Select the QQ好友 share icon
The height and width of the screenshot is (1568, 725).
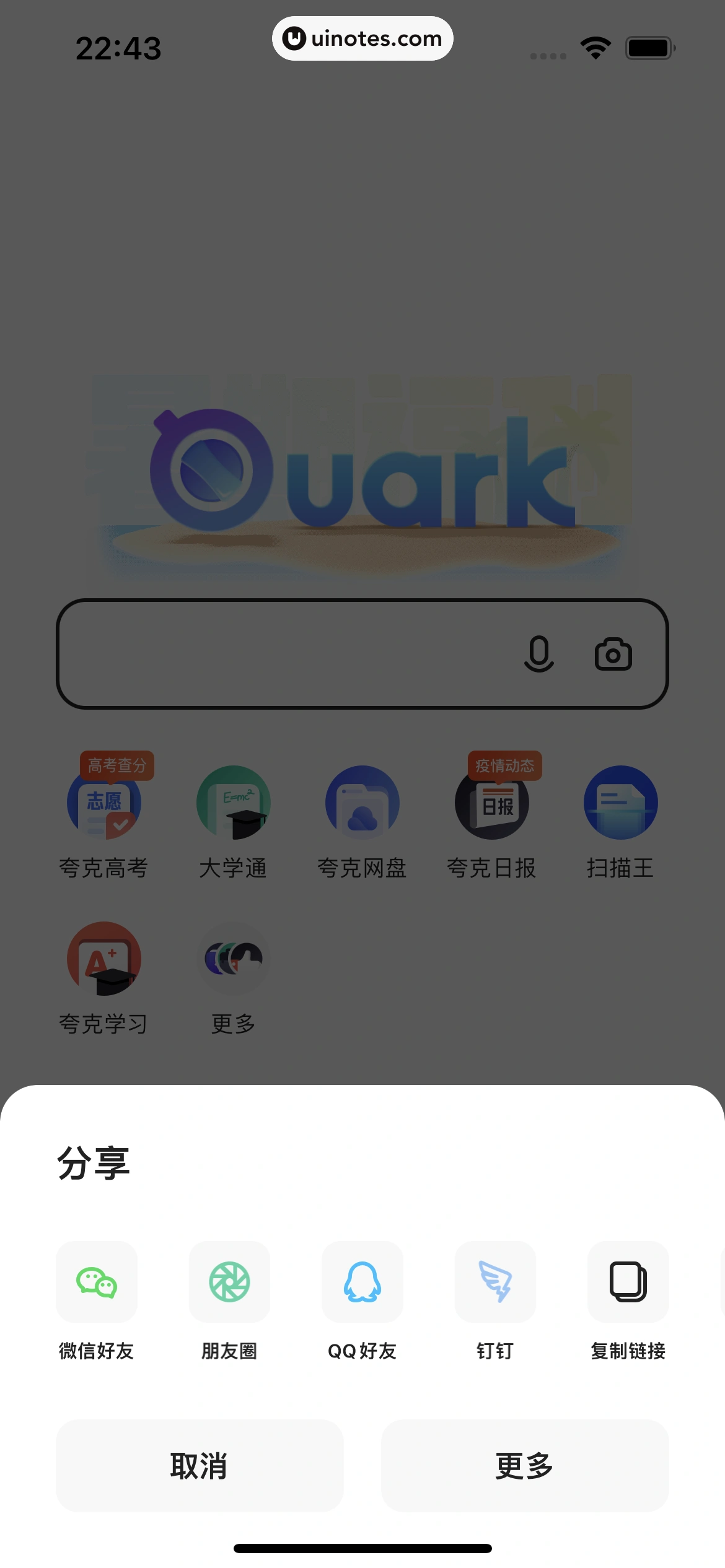(x=362, y=1282)
